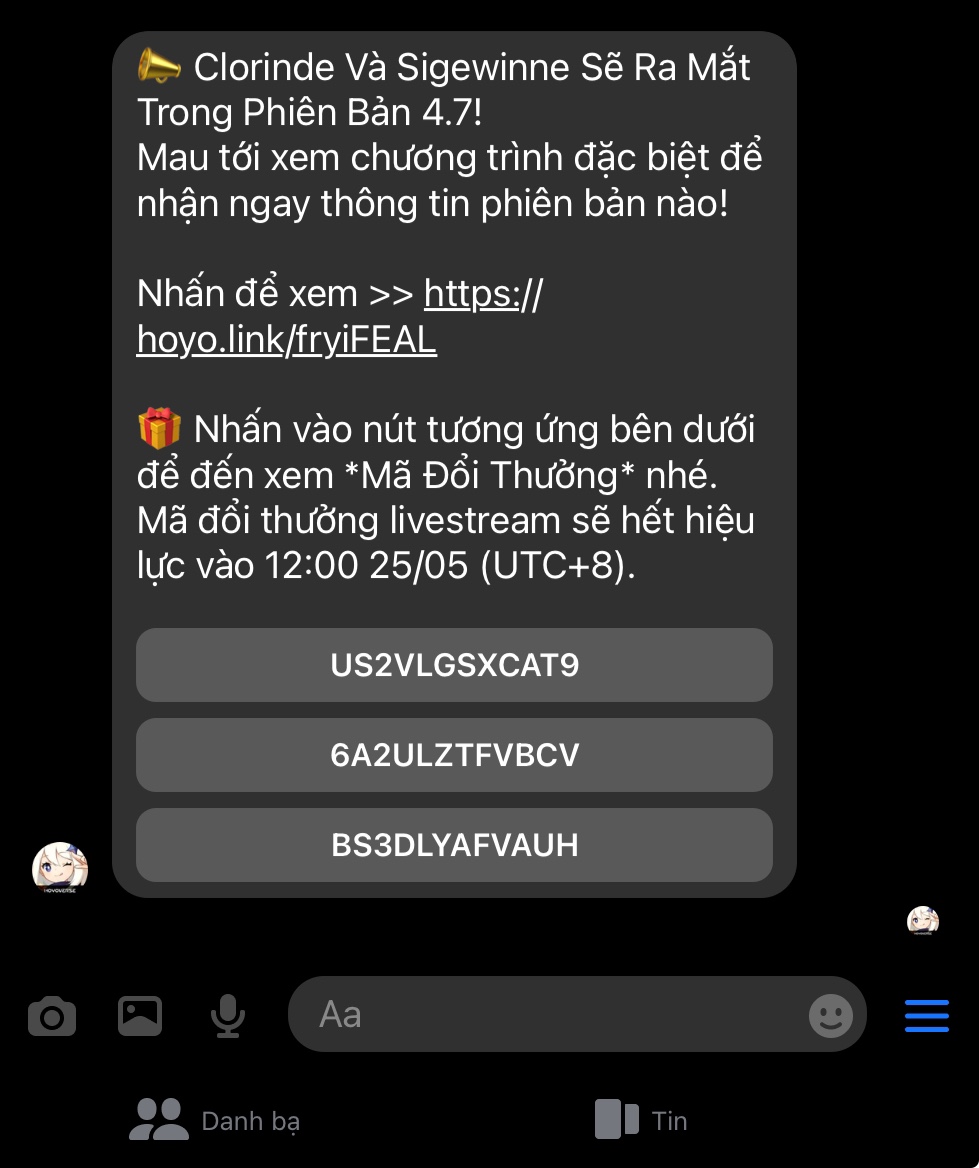The width and height of the screenshot is (979, 1168).
Task: Tap the US2VLGSXCAT9 code button
Action: pos(454,665)
